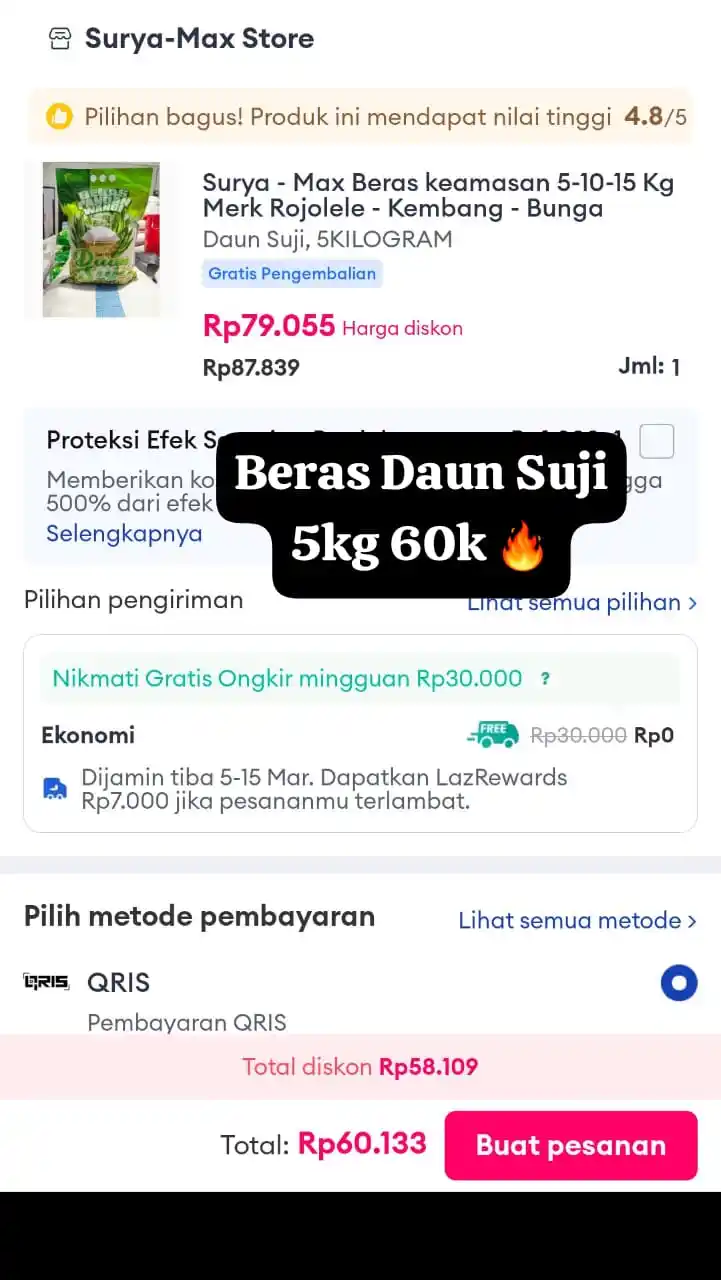Image resolution: width=721 pixels, height=1280 pixels.
Task: Click the Gratis Pengembalian badge
Action: pos(291,273)
